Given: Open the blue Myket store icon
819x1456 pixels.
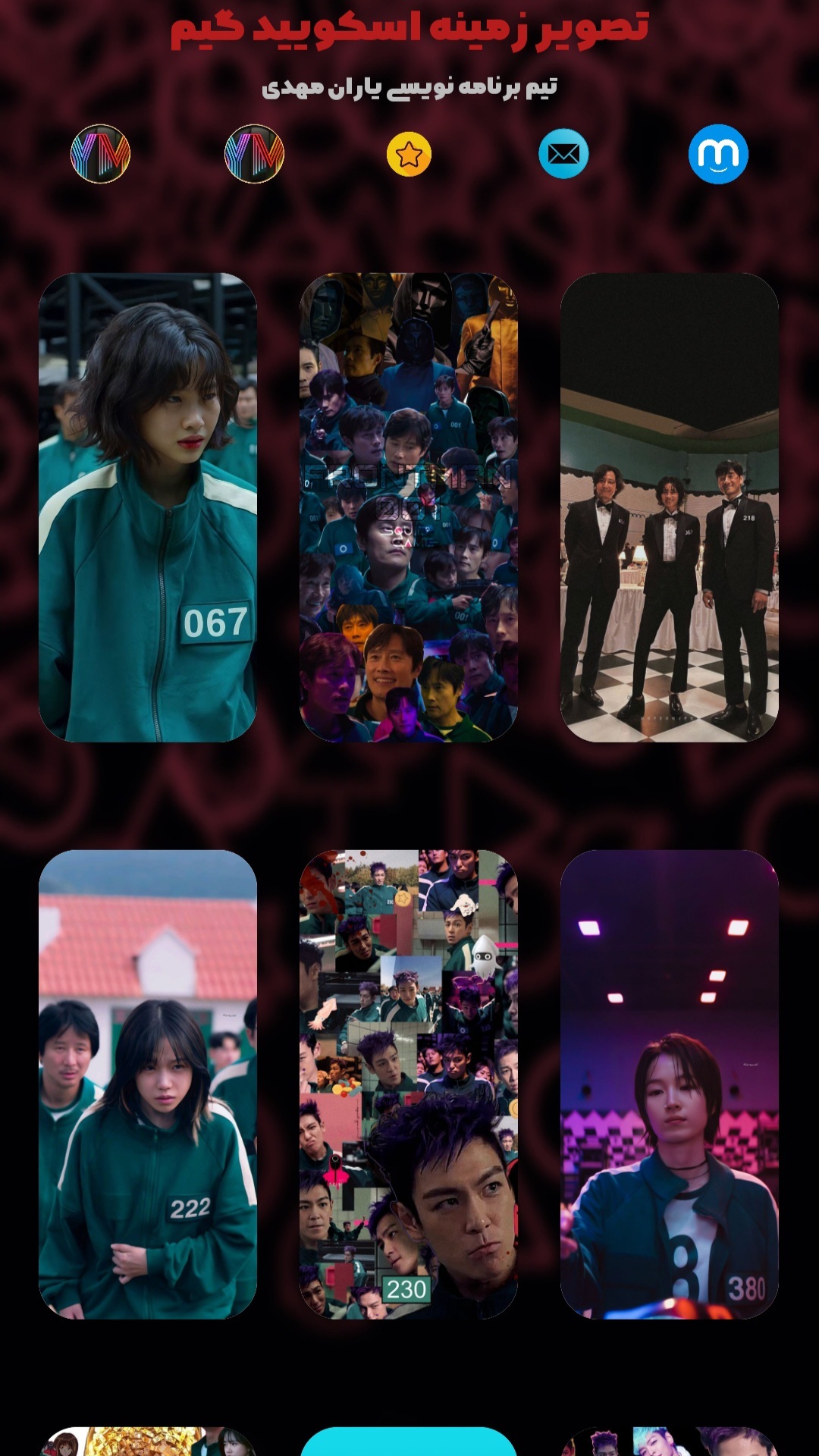Looking at the screenshot, I should (x=718, y=155).
